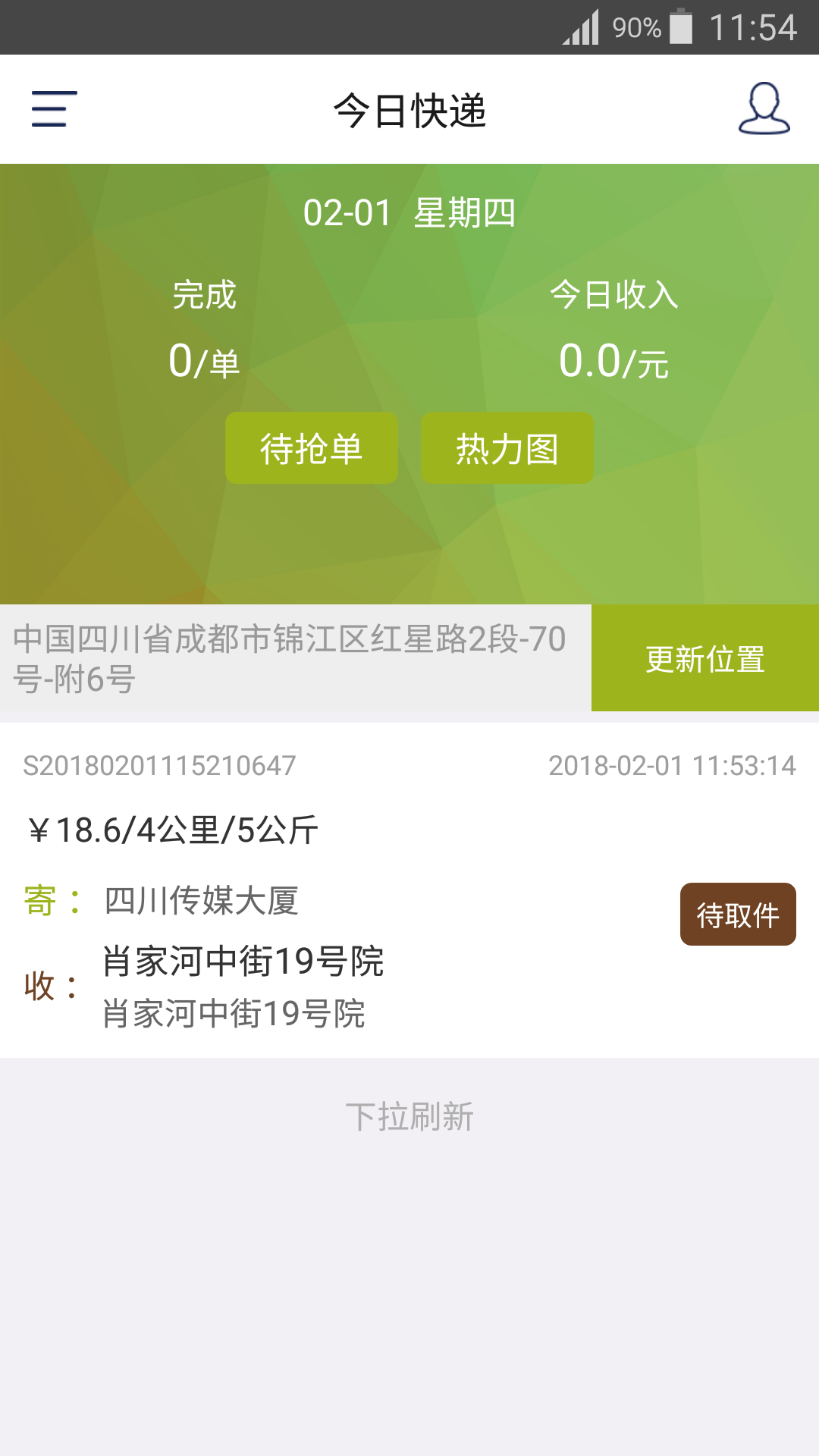This screenshot has width=819, height=1456.
Task: Tap 更新位置 to refresh location
Action: tap(704, 658)
